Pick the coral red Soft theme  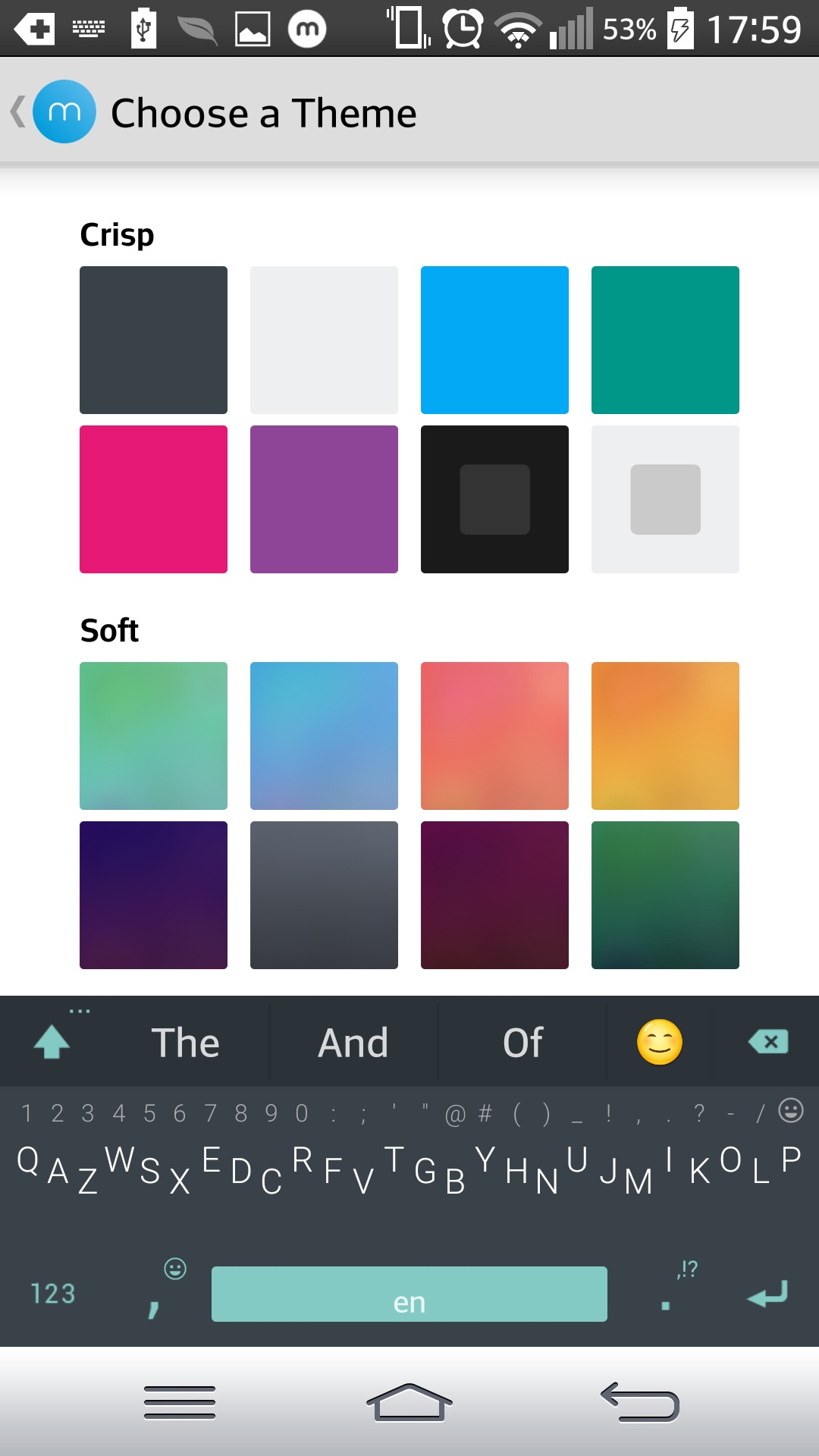pyautogui.click(x=494, y=736)
